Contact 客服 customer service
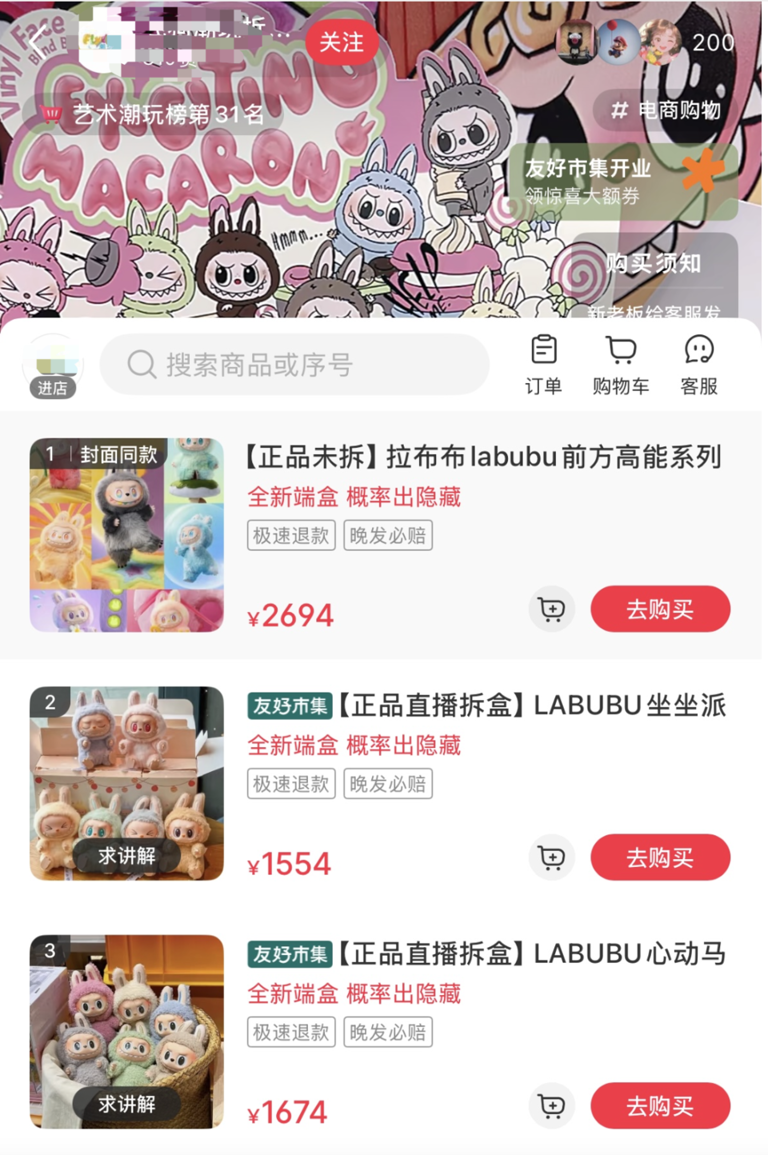This screenshot has height=1155, width=768. click(698, 362)
